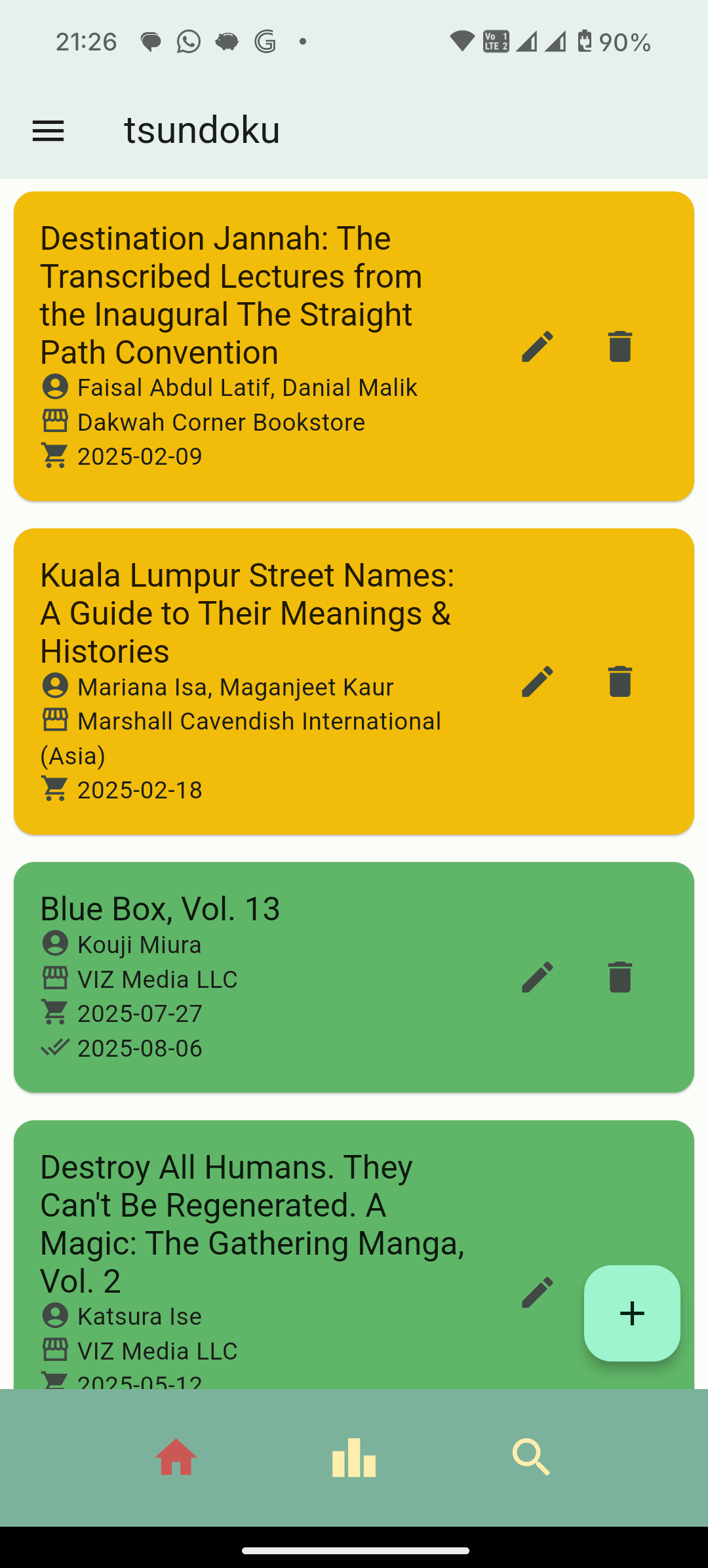Delete Kuala Lumpur Street Names entry
The width and height of the screenshot is (708, 1568).
pyautogui.click(x=619, y=681)
